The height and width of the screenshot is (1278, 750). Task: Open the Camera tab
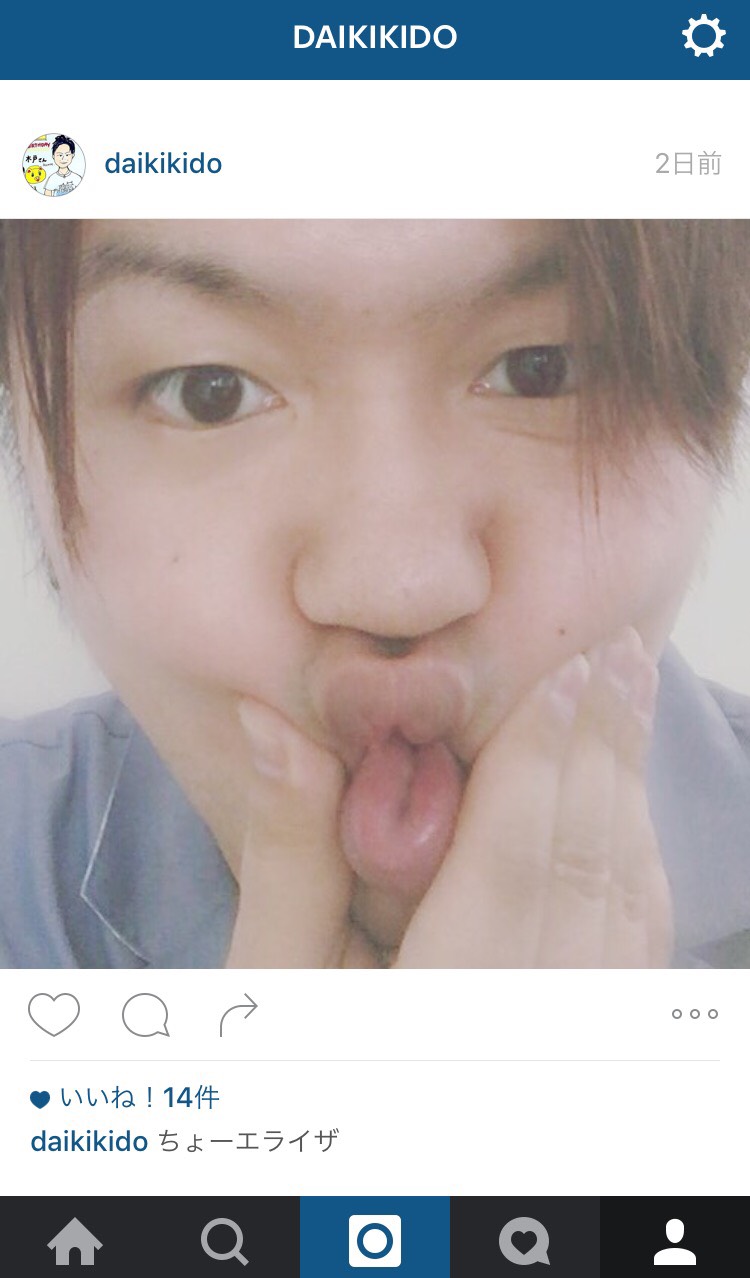point(375,1241)
